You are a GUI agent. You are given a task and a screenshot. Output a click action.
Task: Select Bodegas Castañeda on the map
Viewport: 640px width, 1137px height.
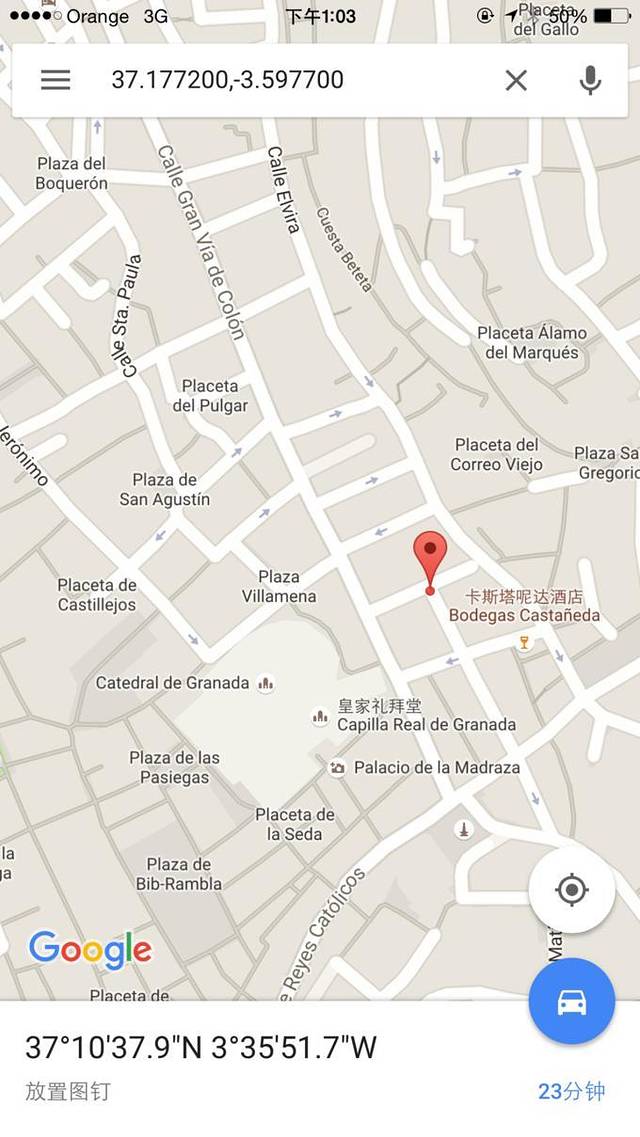[524, 617]
